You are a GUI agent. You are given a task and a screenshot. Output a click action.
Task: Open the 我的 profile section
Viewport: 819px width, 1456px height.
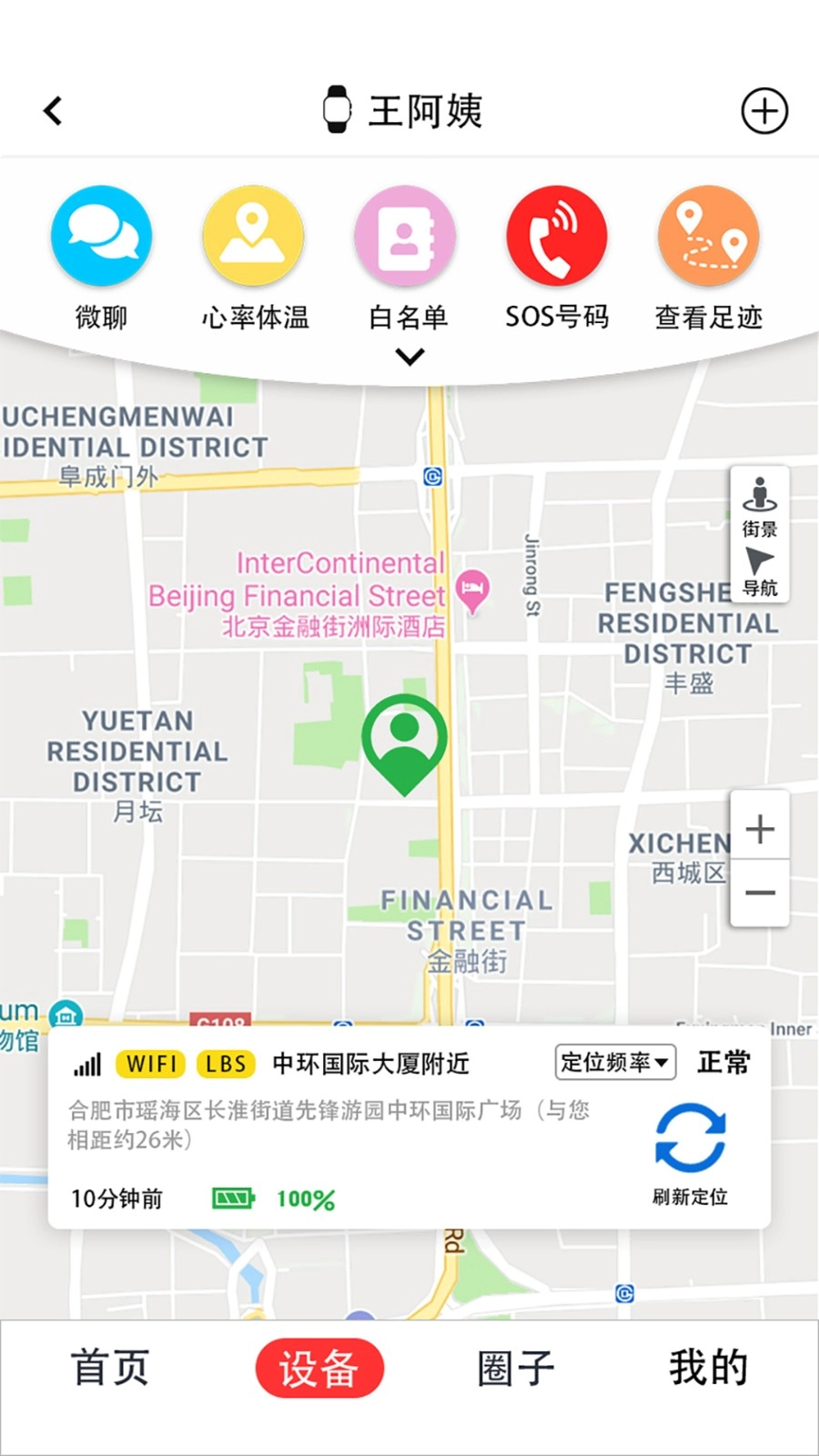[709, 1366]
